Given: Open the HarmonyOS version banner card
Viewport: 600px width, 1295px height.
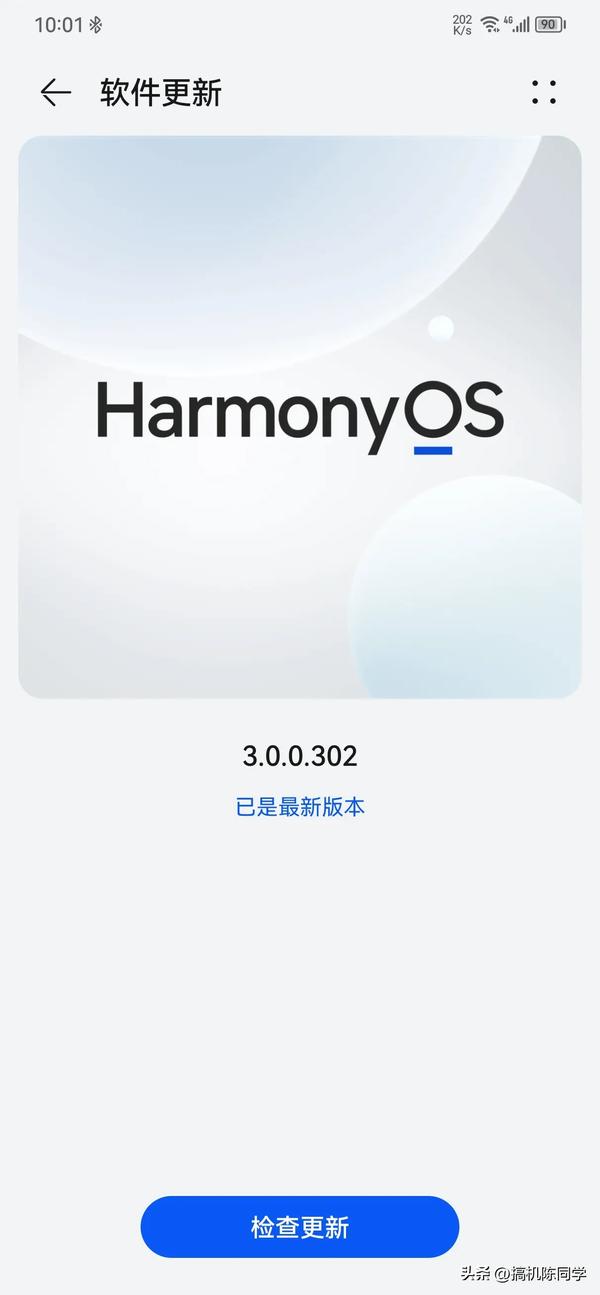Looking at the screenshot, I should (300, 417).
